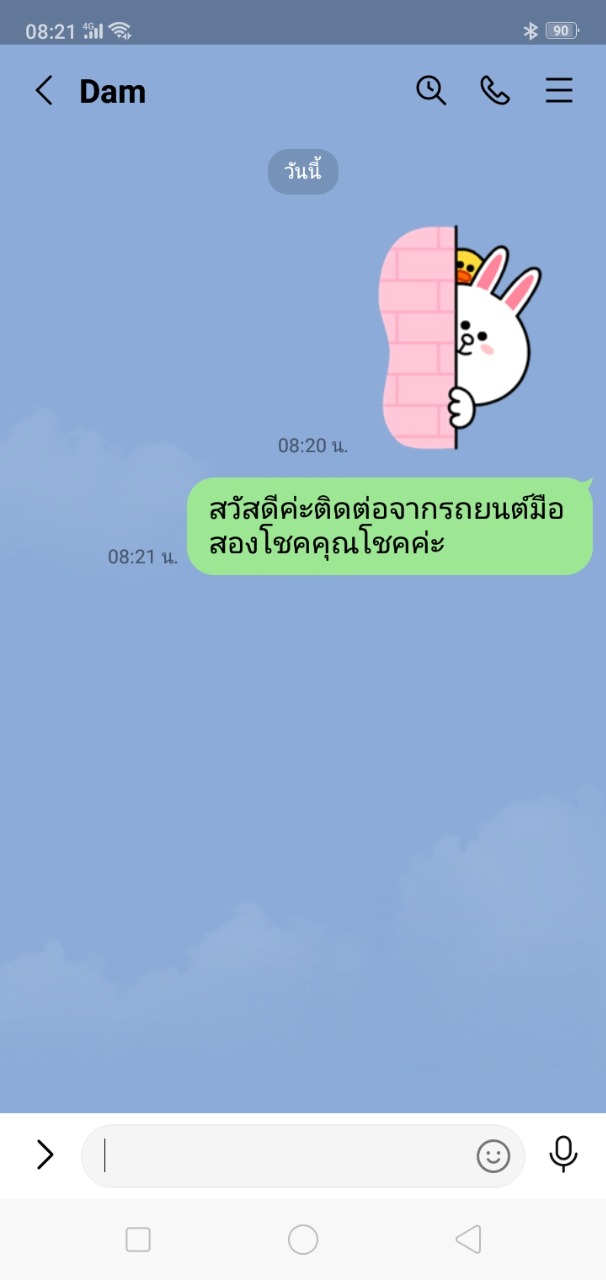Expand the attachment options arrow
The width and height of the screenshot is (606, 1280).
pyautogui.click(x=44, y=1155)
